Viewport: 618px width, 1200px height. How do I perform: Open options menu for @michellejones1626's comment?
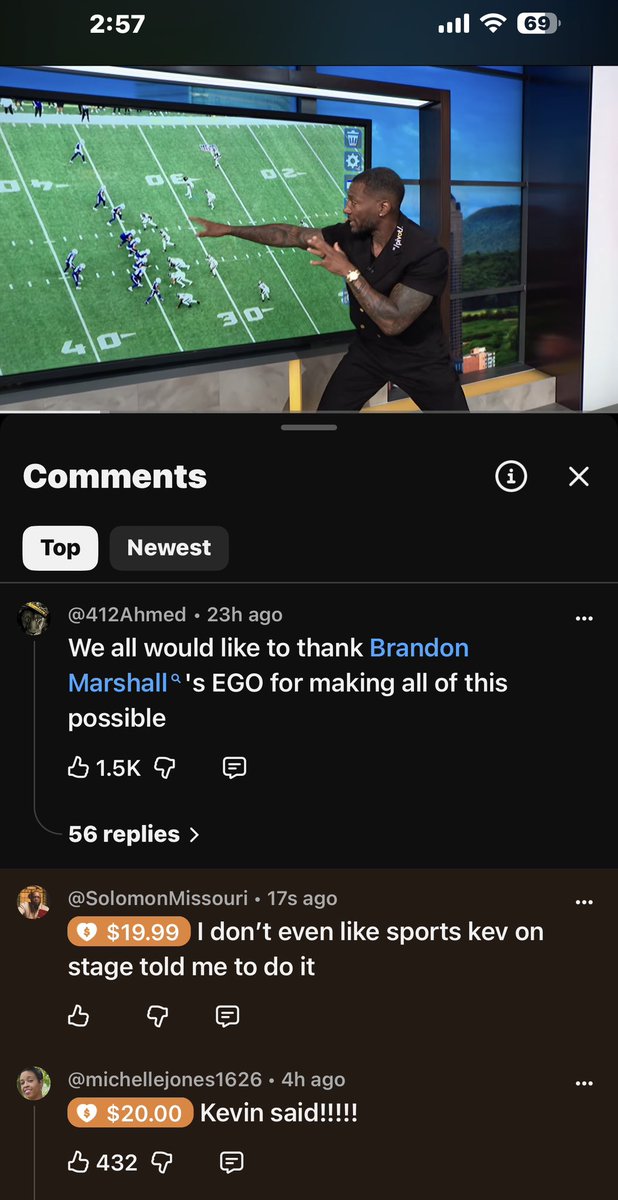pos(585,1084)
